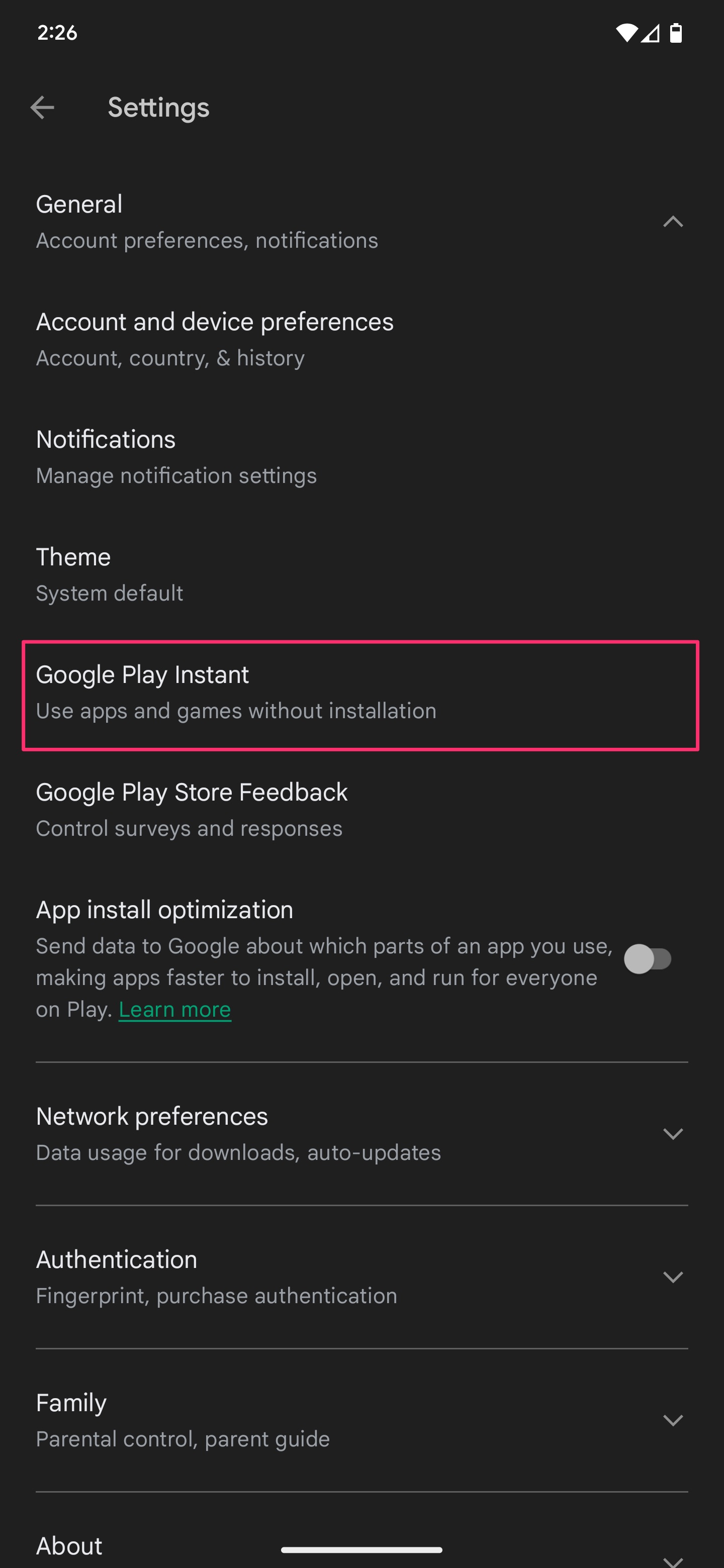Open the 'Learn more' link
The width and height of the screenshot is (724, 1568).
pos(175,1009)
